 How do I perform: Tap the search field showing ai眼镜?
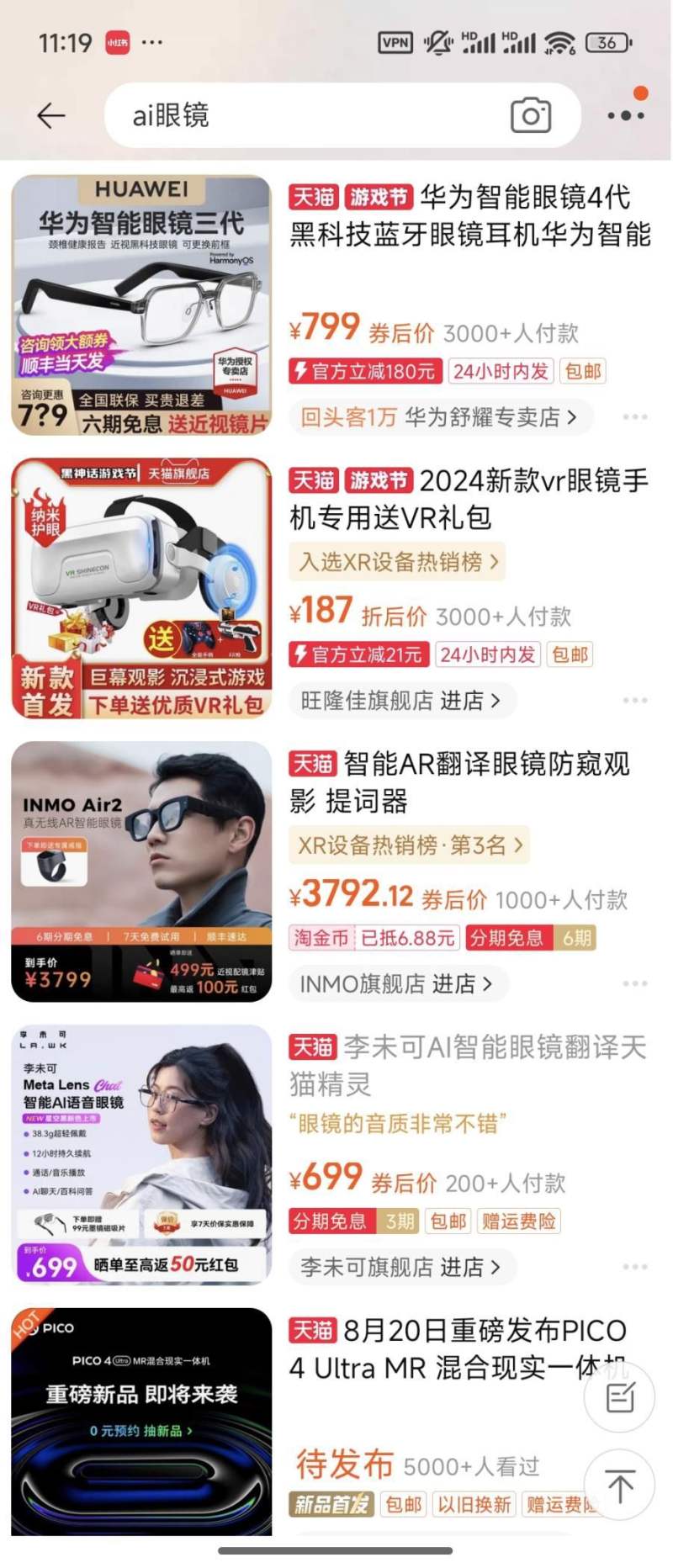(x=252, y=115)
